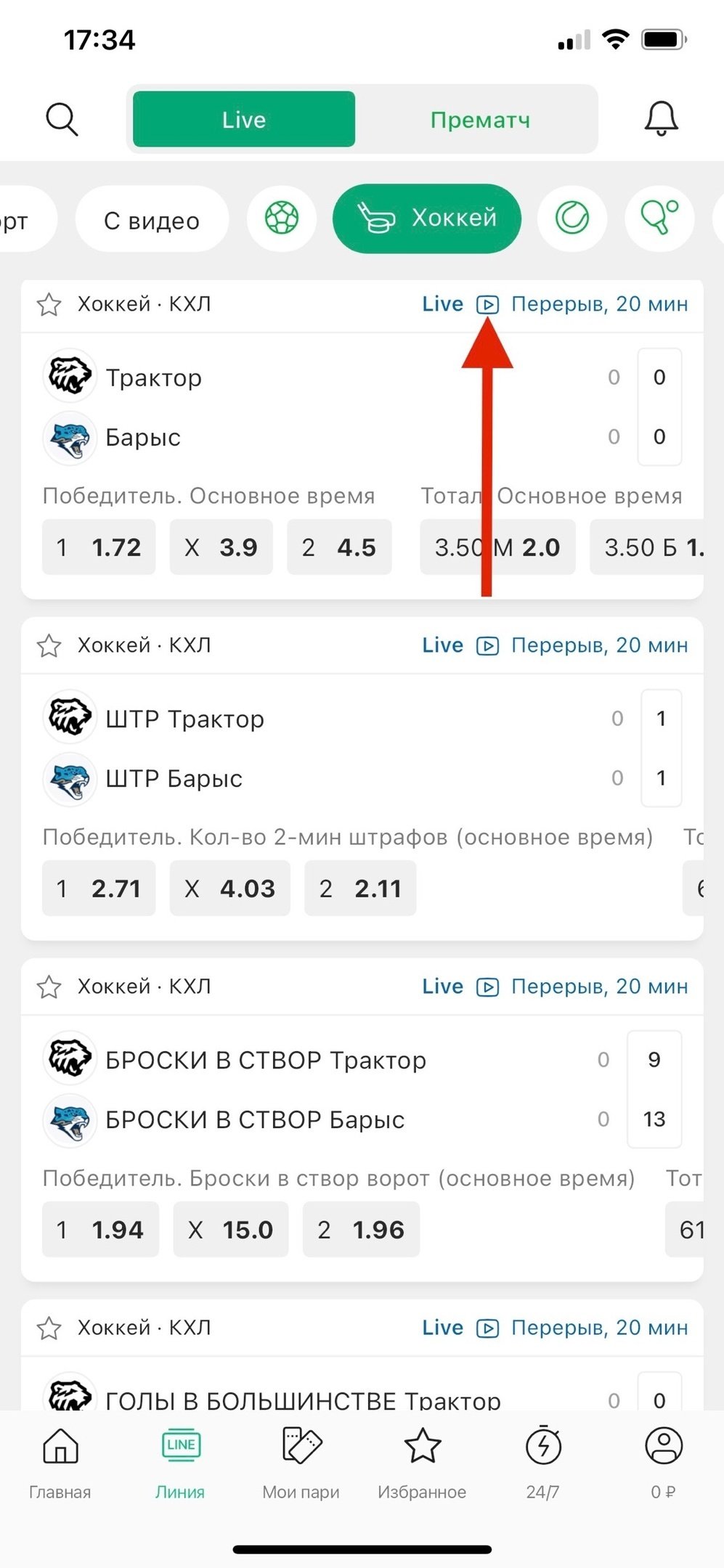Image resolution: width=724 pixels, height=1568 pixels.
Task: Switch to the Прематч tab
Action: point(480,120)
